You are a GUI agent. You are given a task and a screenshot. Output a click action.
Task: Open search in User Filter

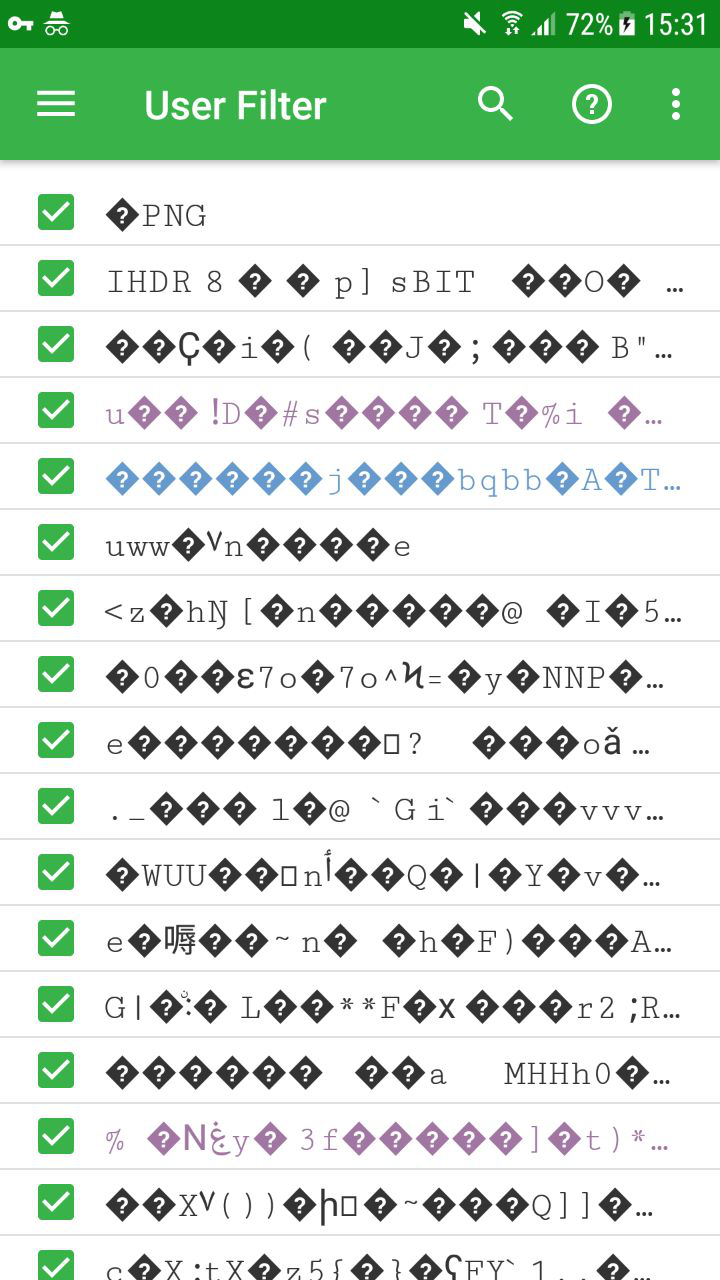tap(495, 104)
